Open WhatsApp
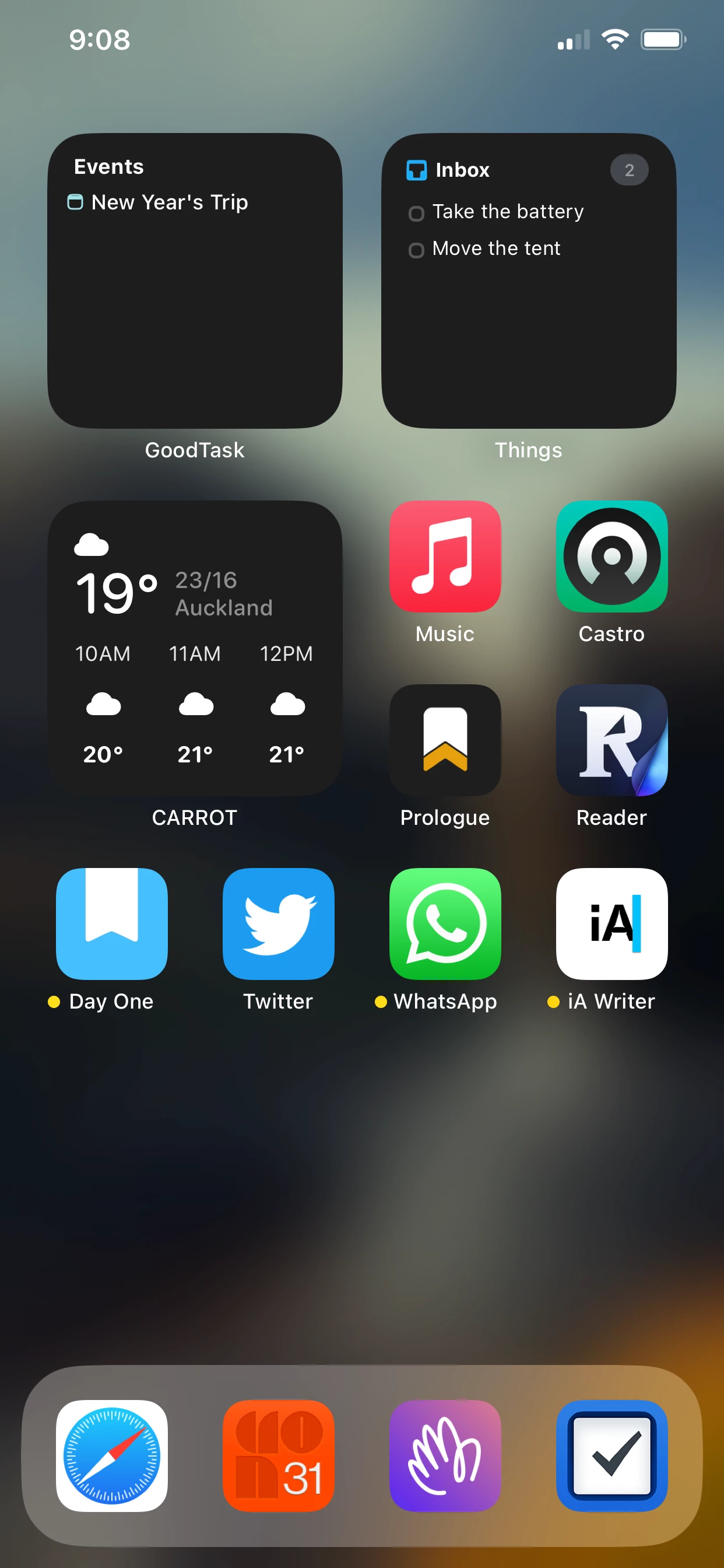Screen dimensions: 724x1568 [x=445, y=924]
